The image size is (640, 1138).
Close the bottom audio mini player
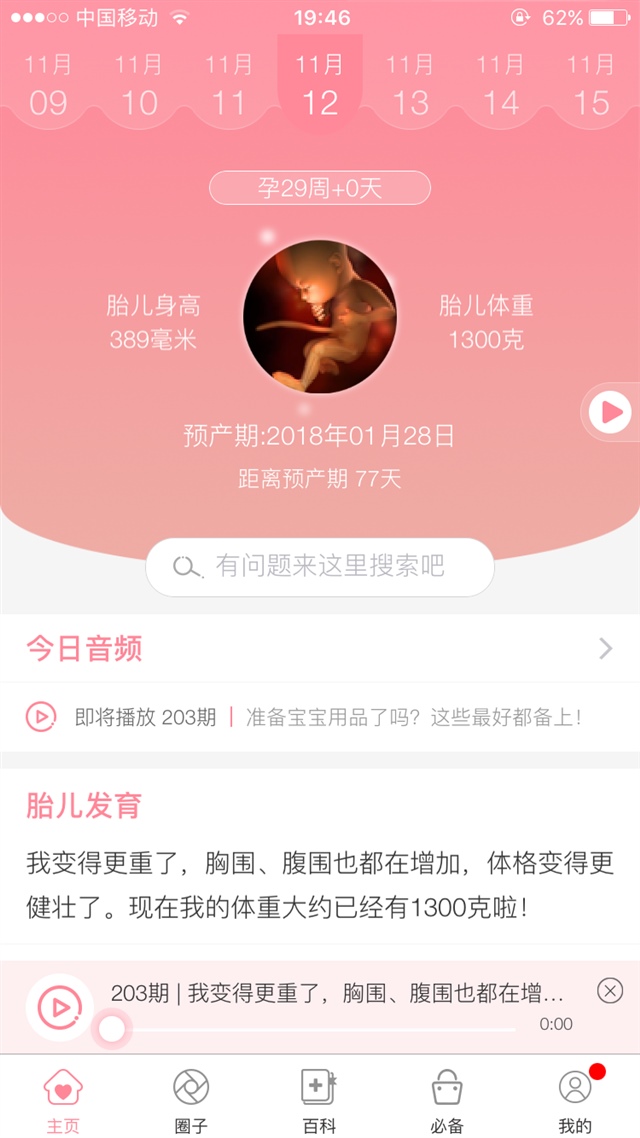pos(610,991)
